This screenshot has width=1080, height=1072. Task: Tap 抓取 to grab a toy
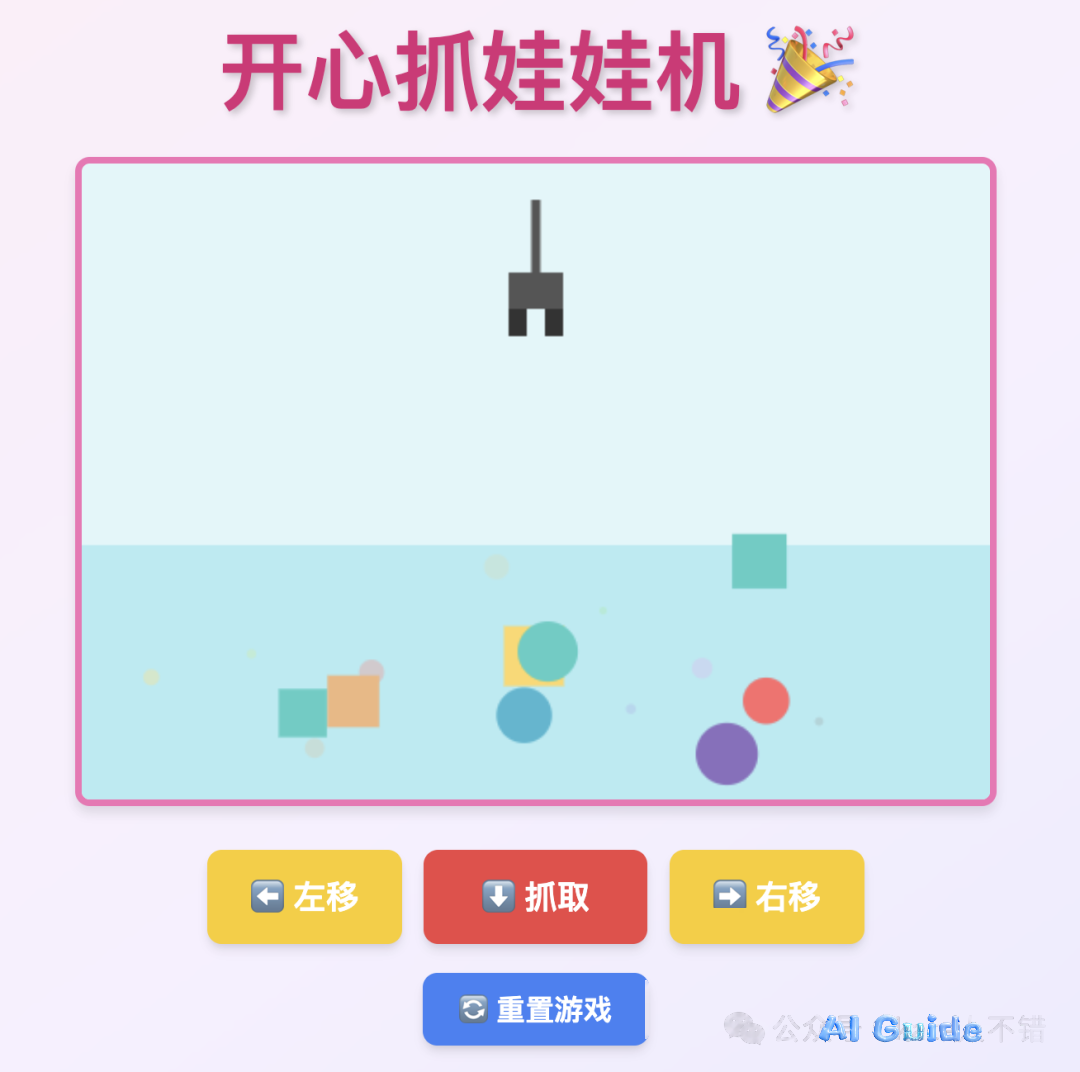tap(535, 897)
